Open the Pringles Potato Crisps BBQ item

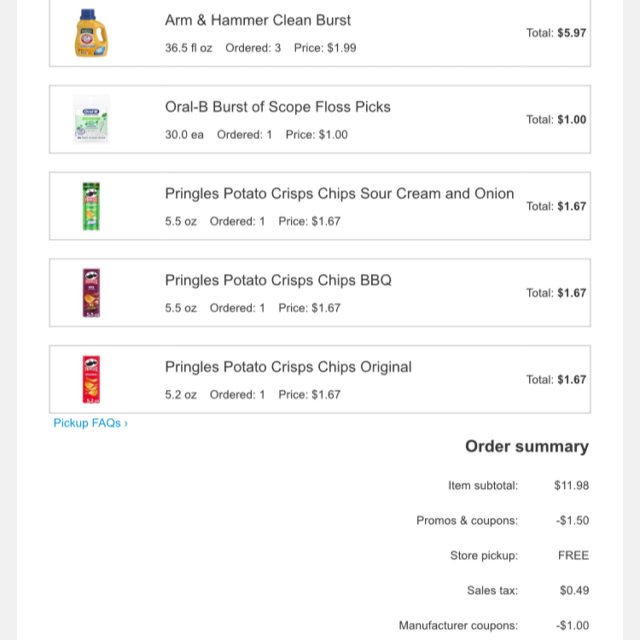click(x=278, y=280)
